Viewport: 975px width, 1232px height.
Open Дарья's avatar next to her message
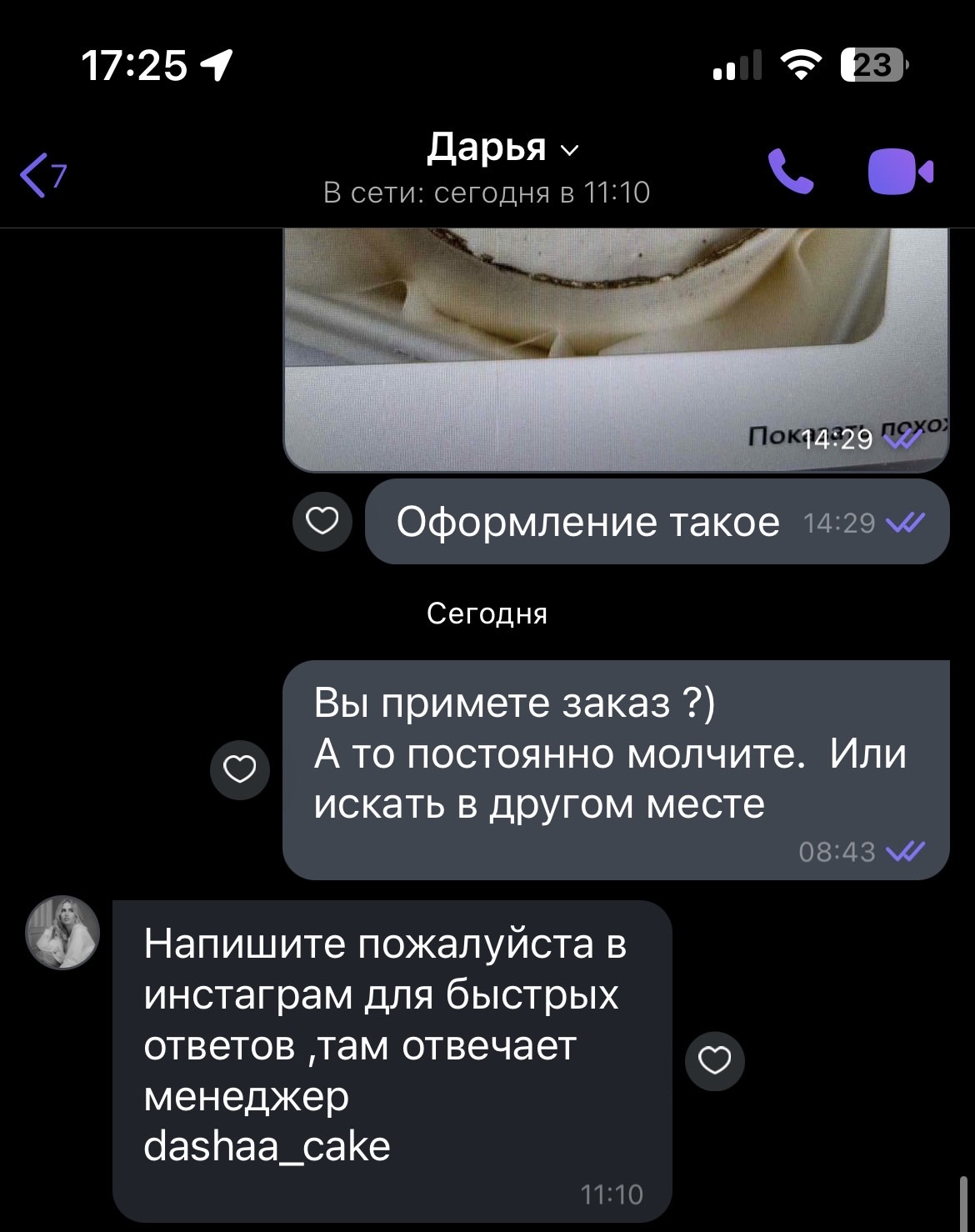point(62,932)
